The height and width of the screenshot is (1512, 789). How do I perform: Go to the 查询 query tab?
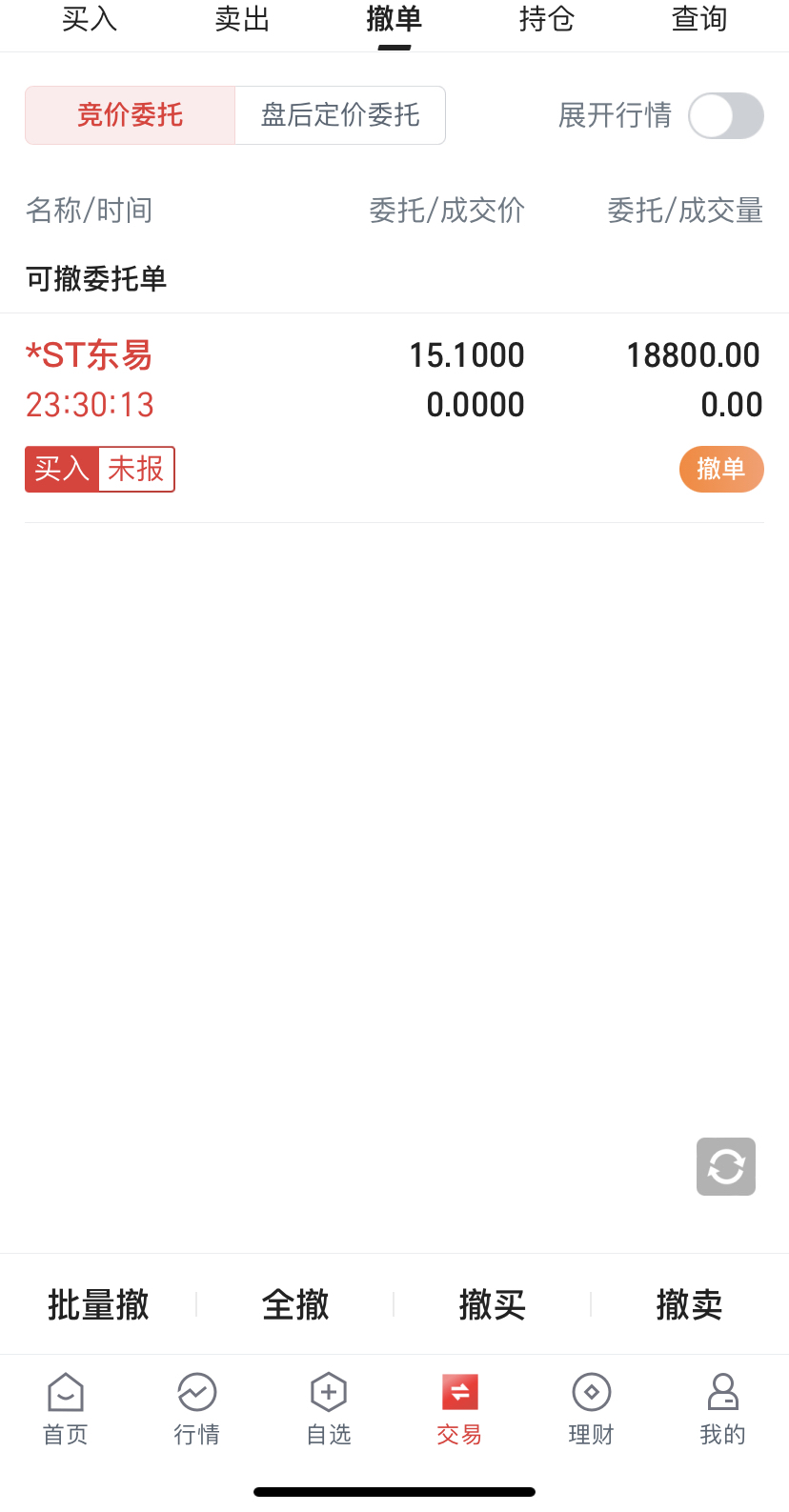(699, 20)
